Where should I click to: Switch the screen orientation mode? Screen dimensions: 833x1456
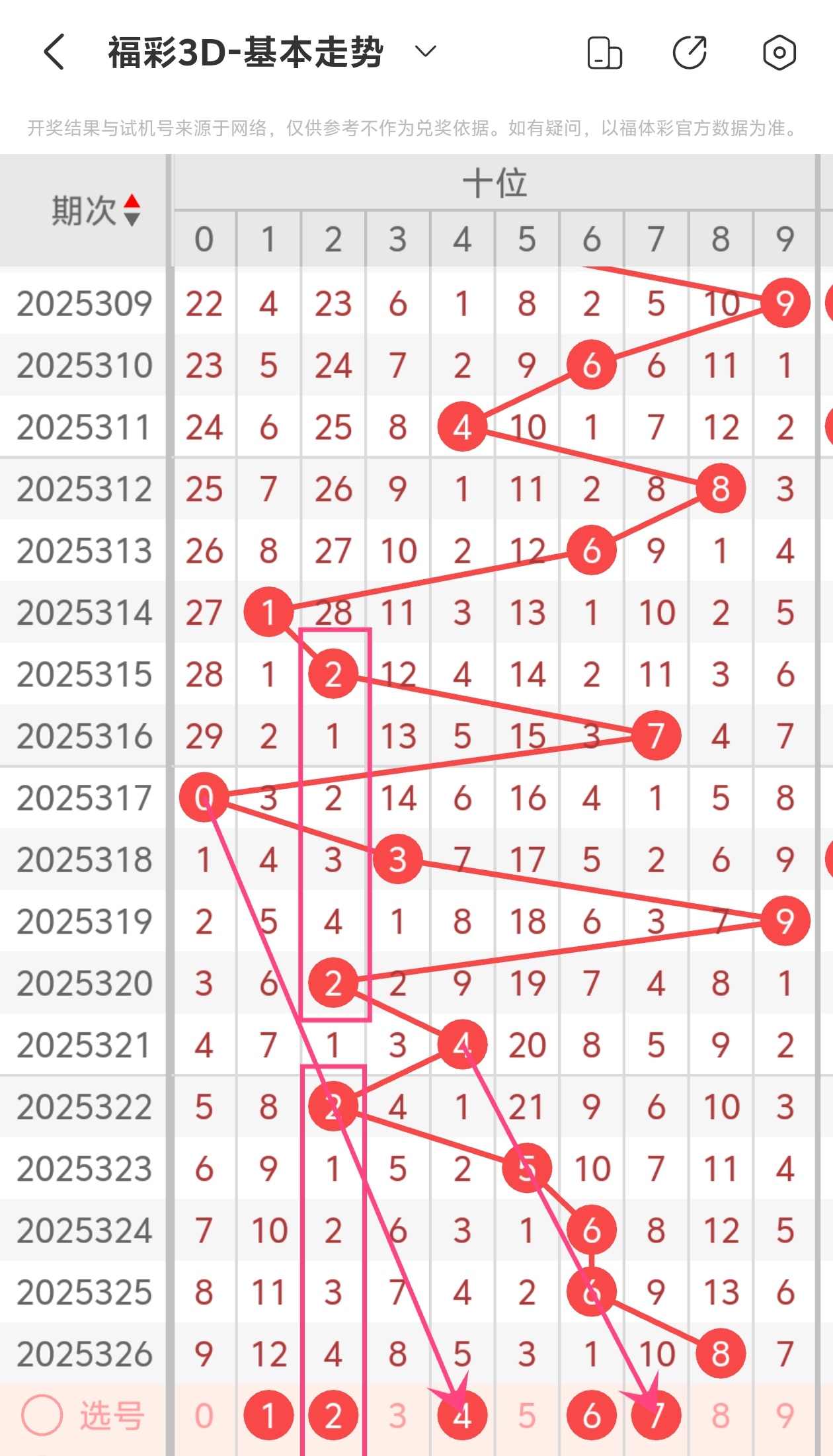604,53
